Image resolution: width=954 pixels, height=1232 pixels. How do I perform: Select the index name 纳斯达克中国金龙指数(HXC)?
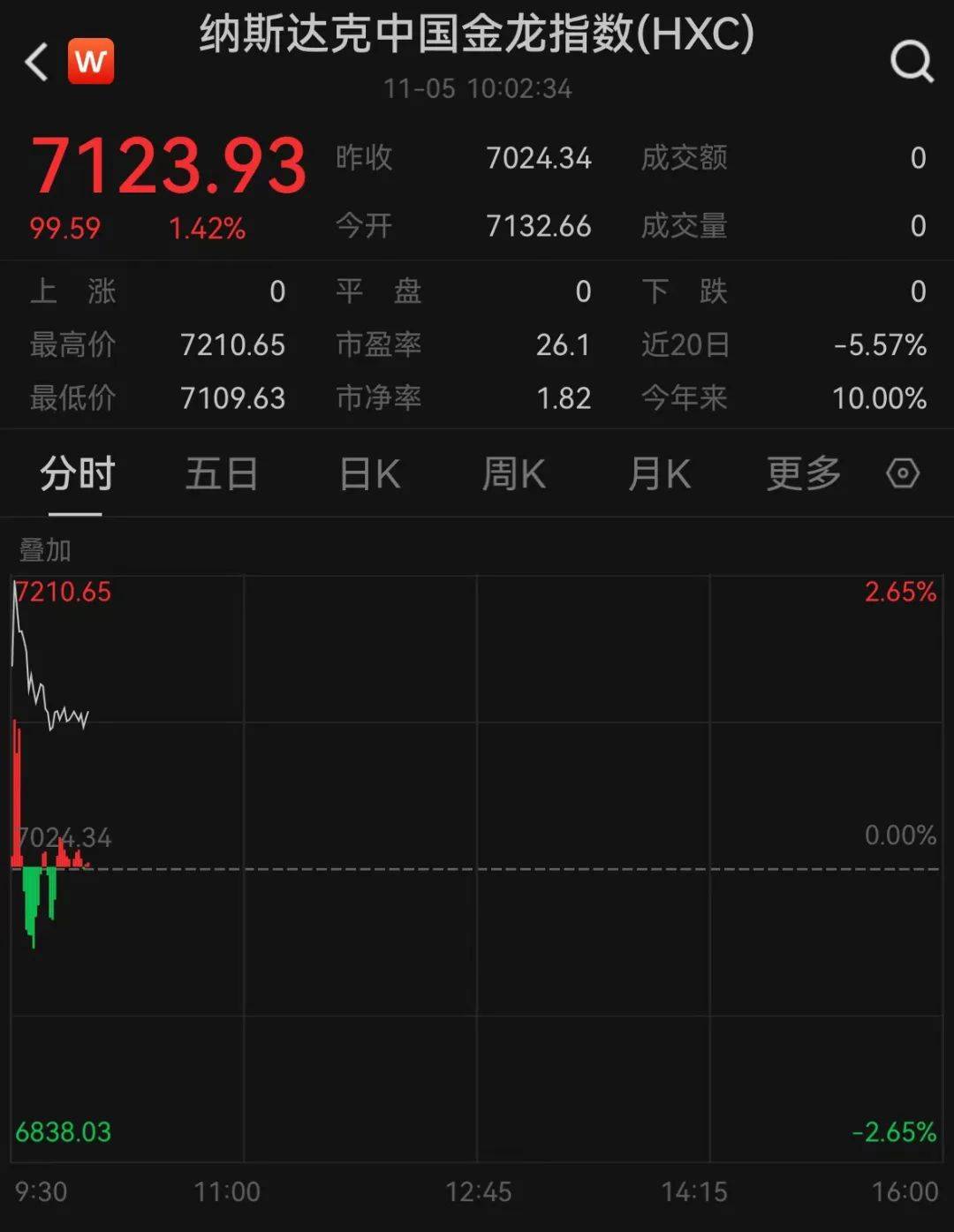477,35
